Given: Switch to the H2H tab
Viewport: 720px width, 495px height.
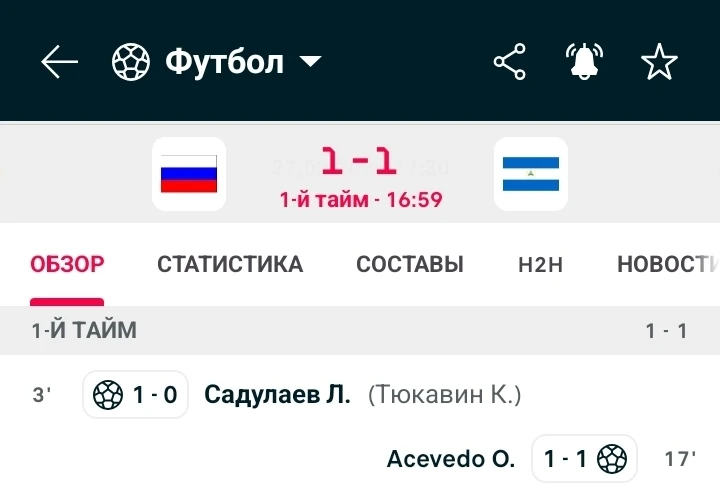Looking at the screenshot, I should coord(541,265).
